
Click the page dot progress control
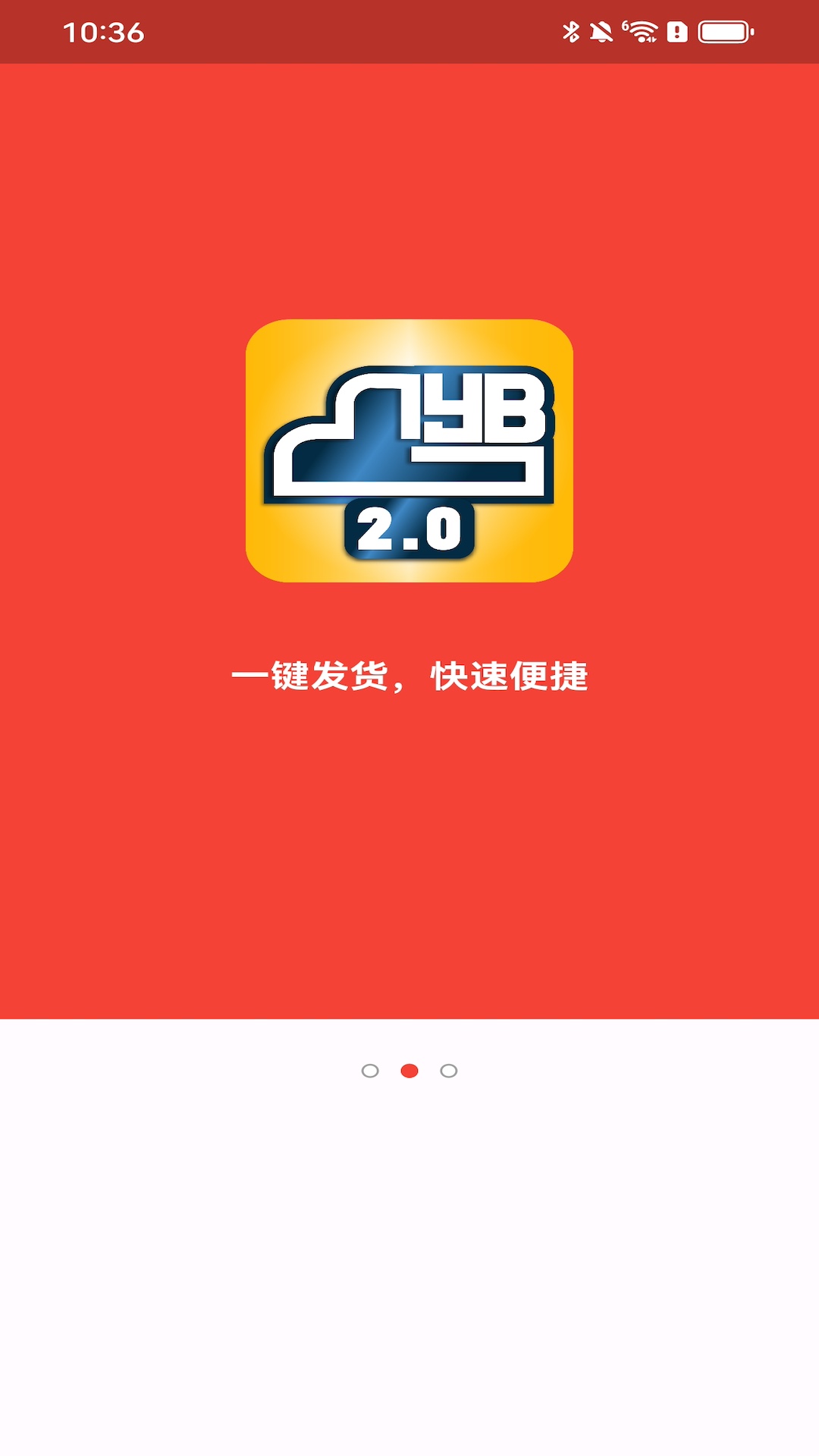pyautogui.click(x=409, y=1071)
